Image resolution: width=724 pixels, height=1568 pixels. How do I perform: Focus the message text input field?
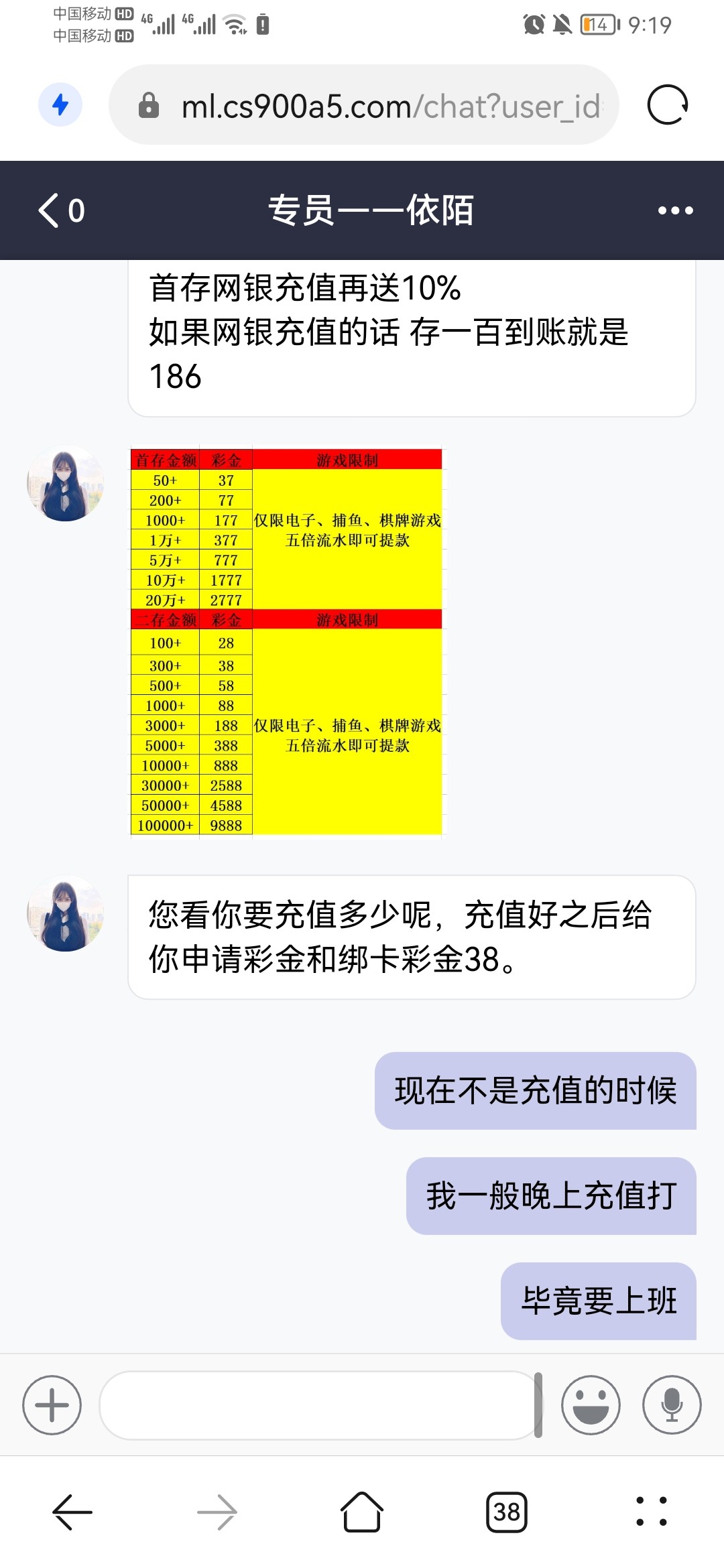[316, 1404]
